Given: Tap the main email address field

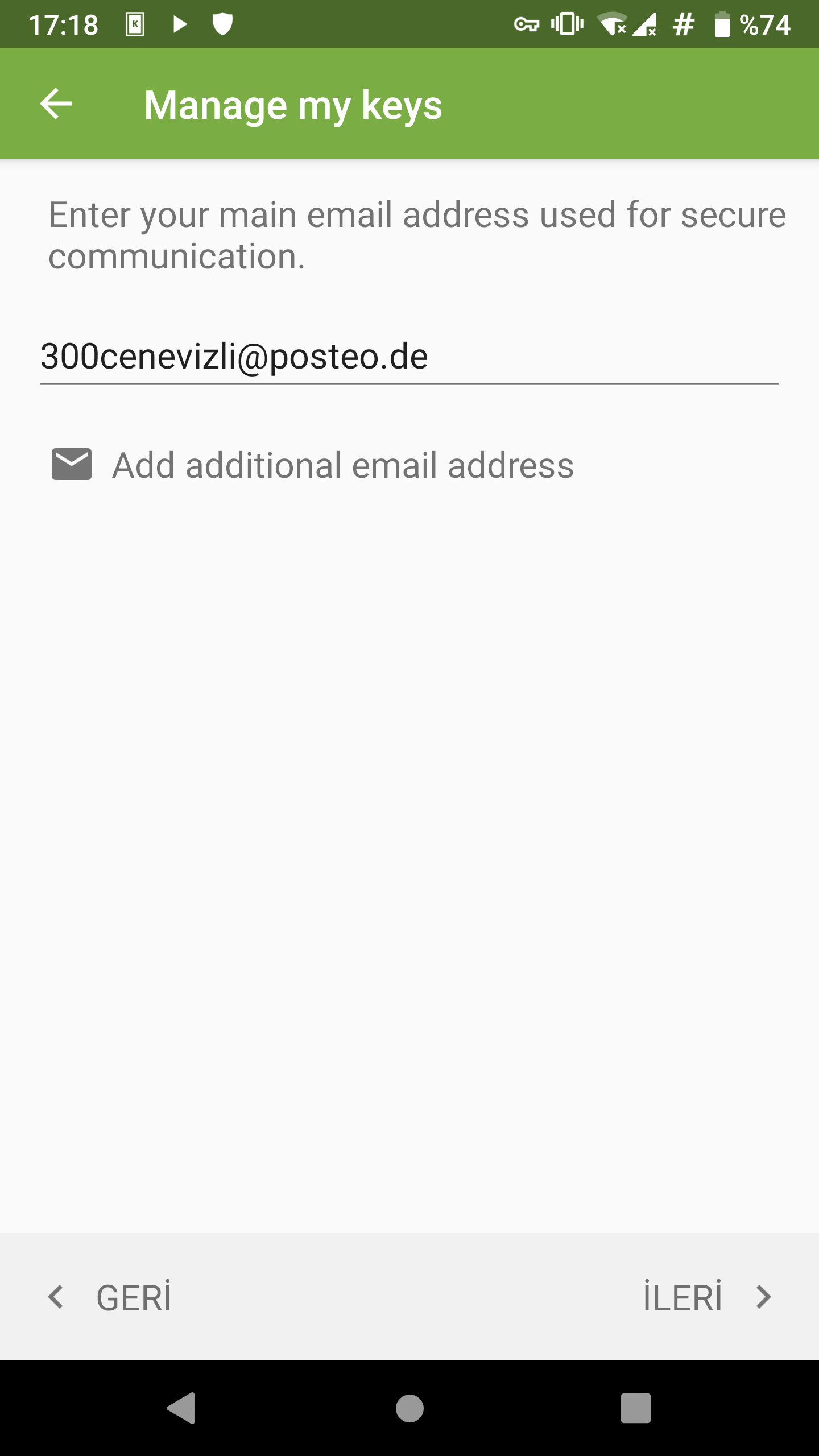Looking at the screenshot, I should [409, 357].
